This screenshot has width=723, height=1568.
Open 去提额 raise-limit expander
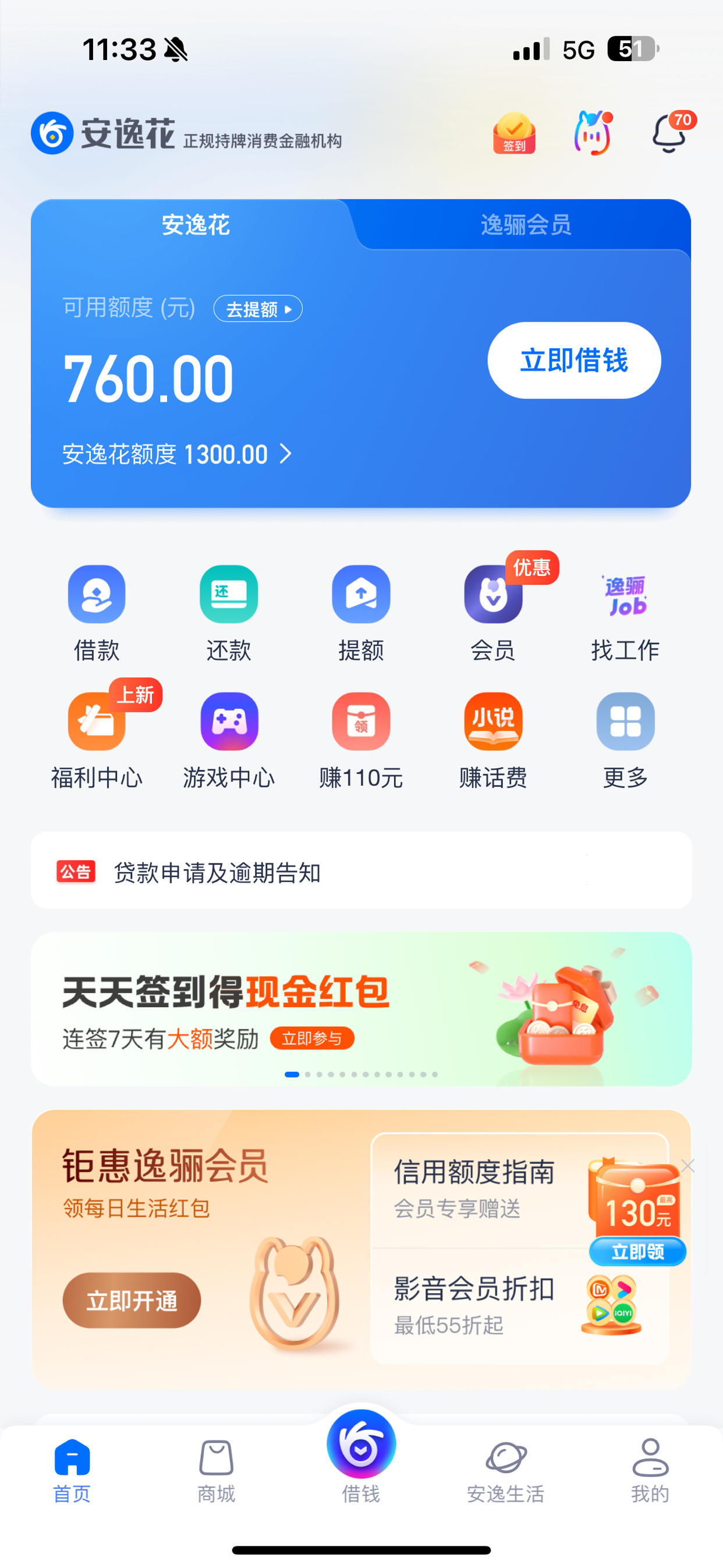tap(257, 309)
